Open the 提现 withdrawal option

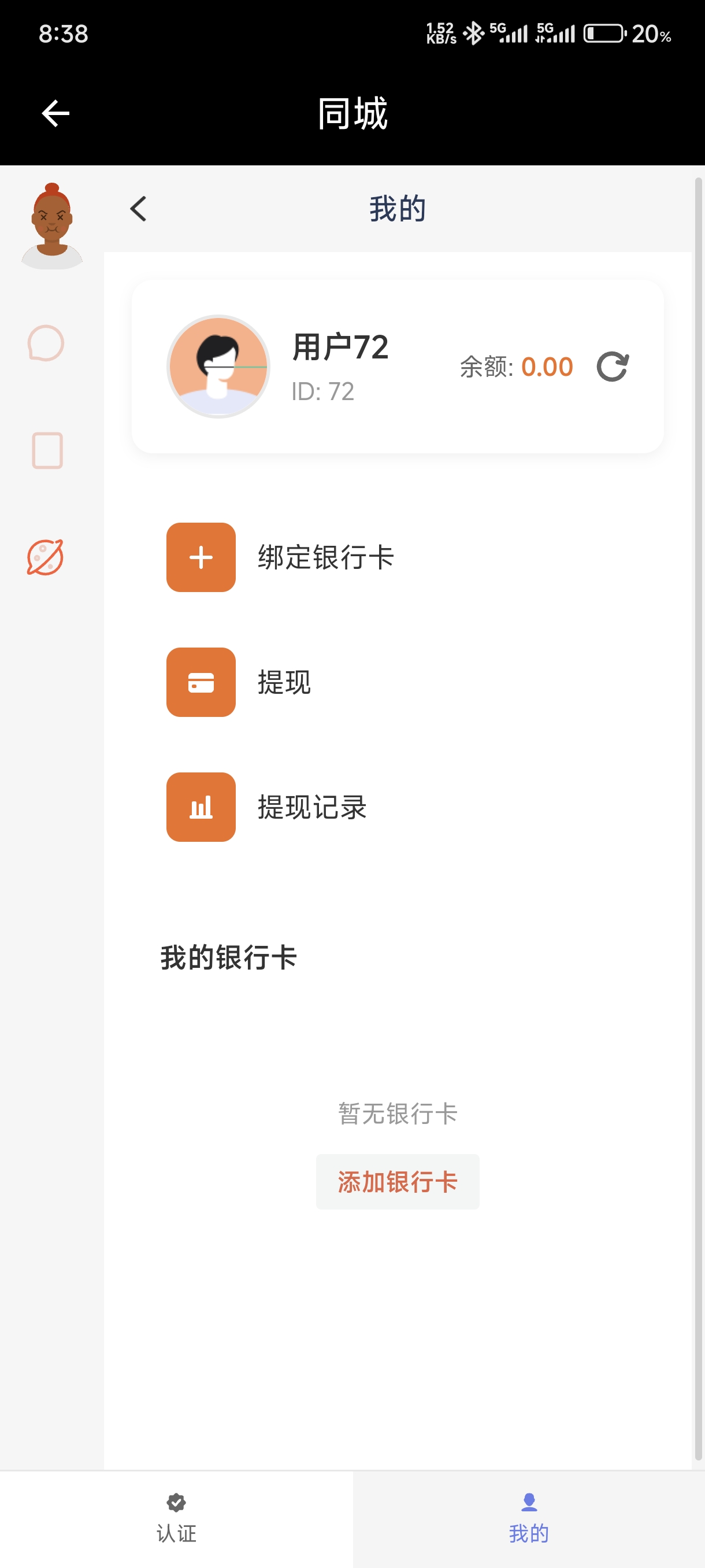pyautogui.click(x=239, y=682)
